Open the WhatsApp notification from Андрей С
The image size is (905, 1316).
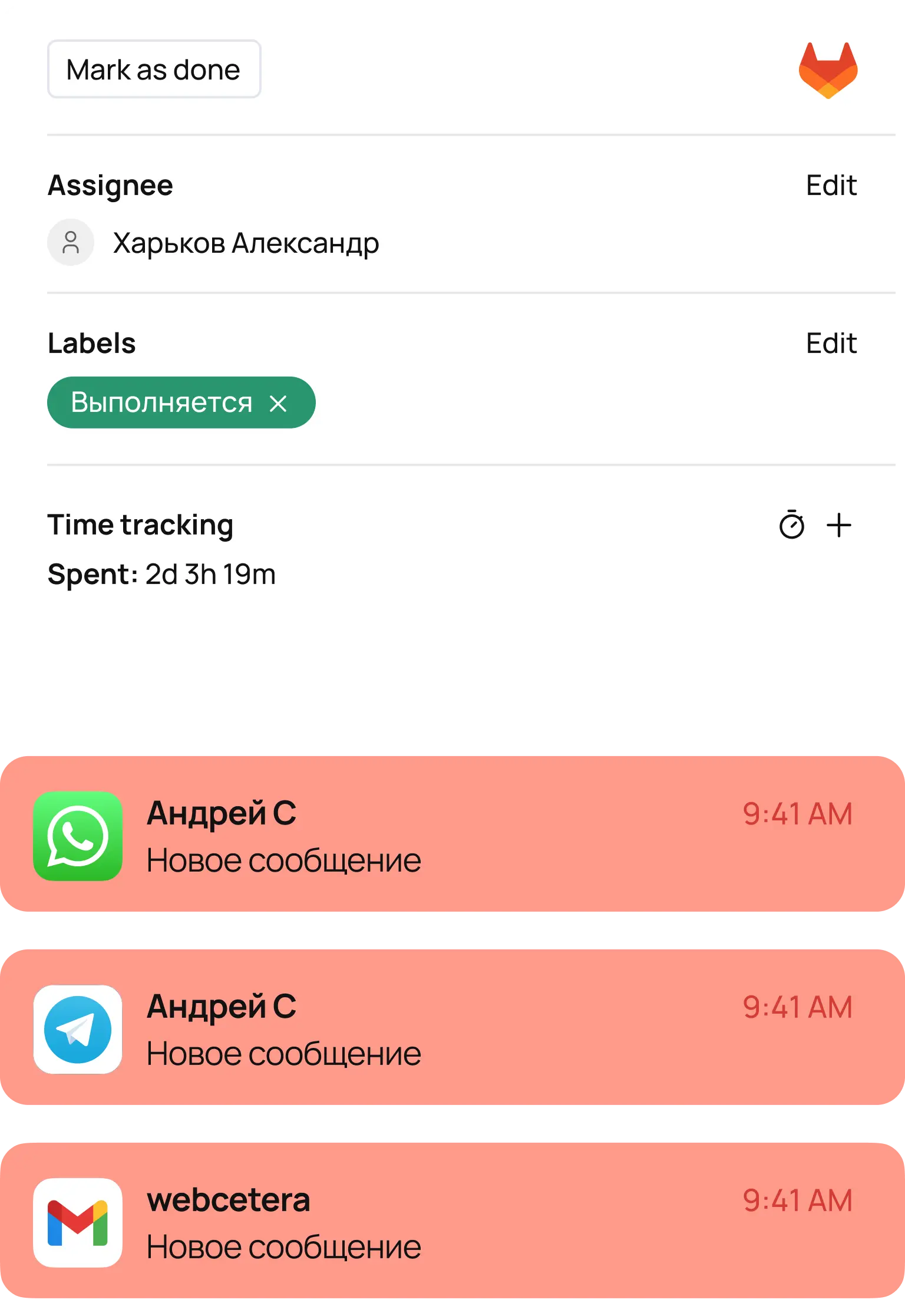452,835
